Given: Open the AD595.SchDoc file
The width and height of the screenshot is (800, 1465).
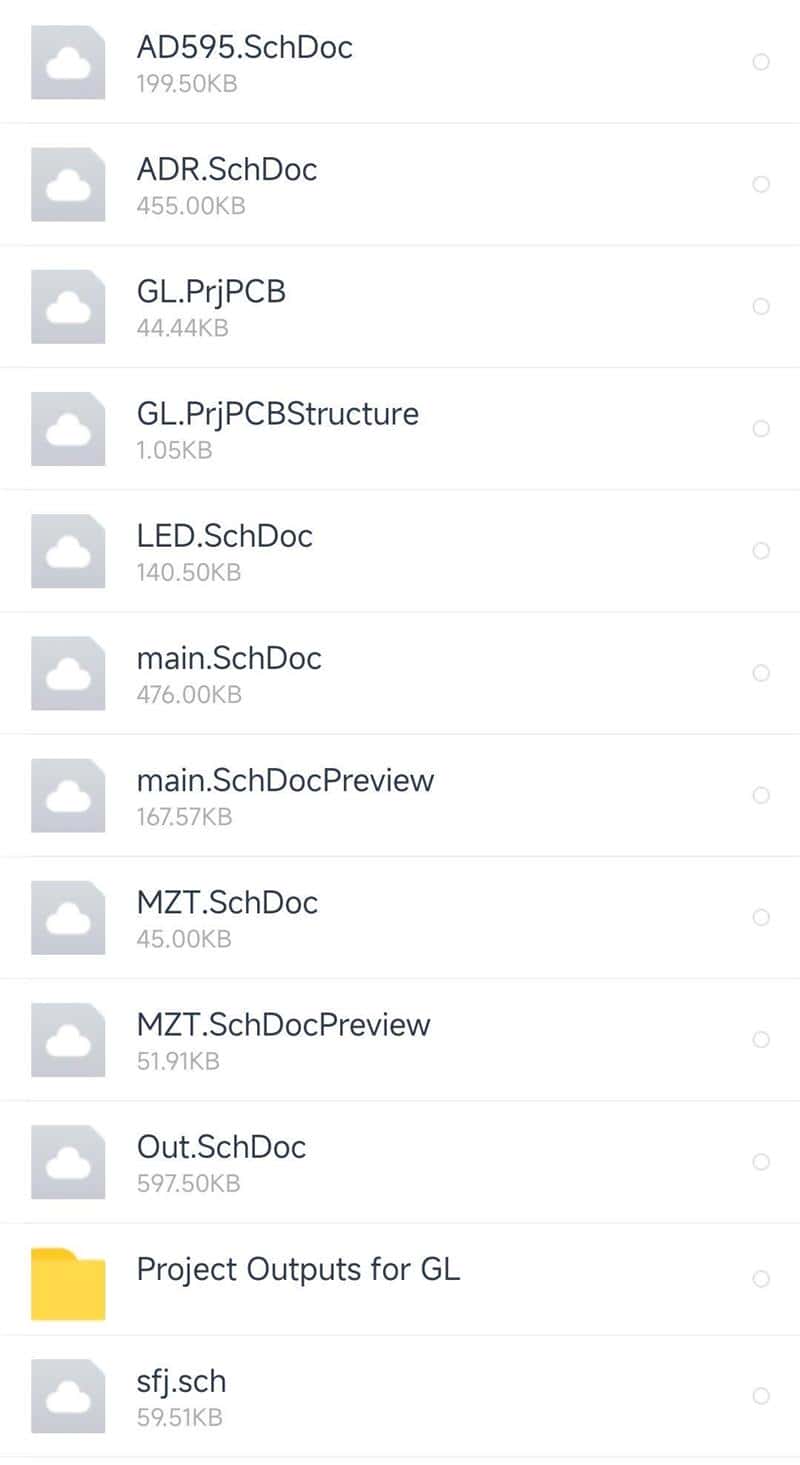Looking at the screenshot, I should coord(245,47).
